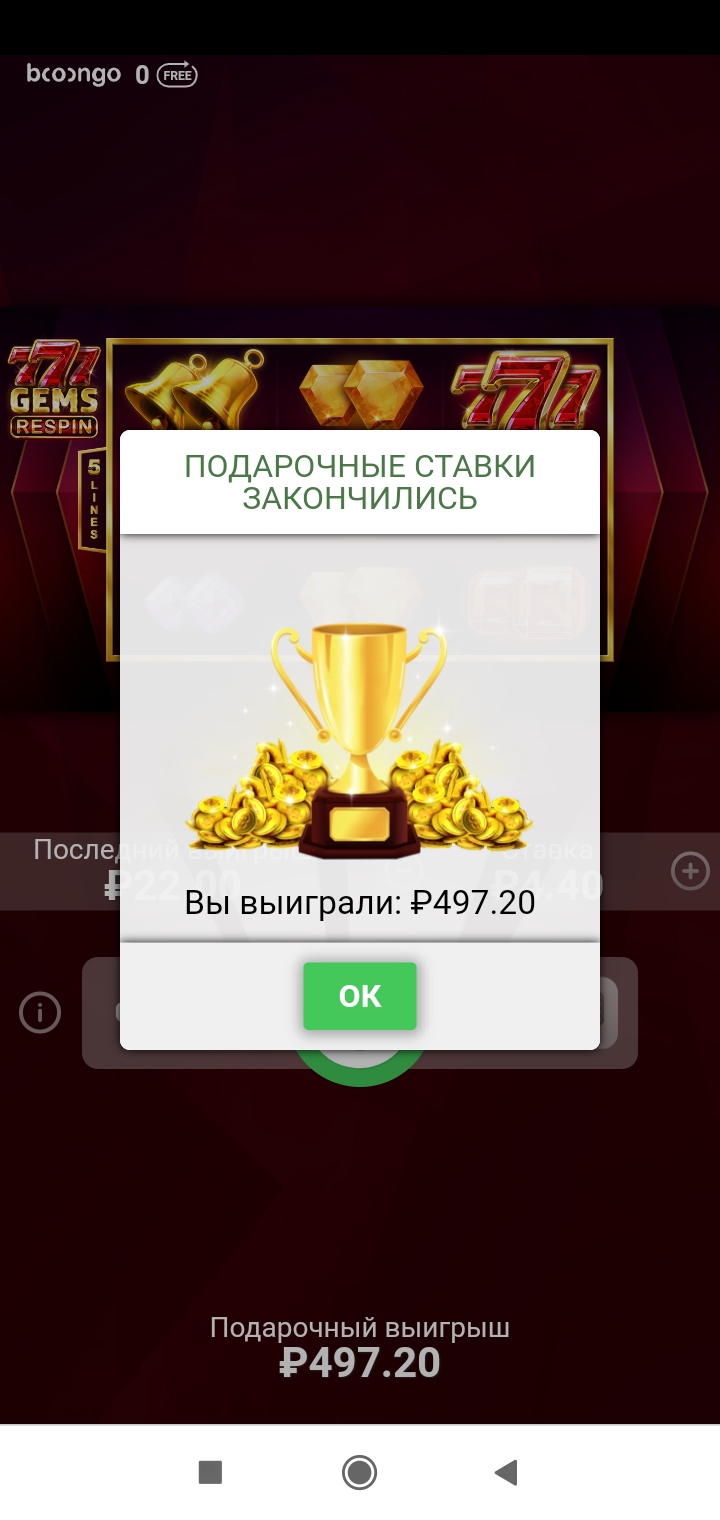Open the game info icon
Viewport: 720px width, 1520px height.
click(x=40, y=1013)
